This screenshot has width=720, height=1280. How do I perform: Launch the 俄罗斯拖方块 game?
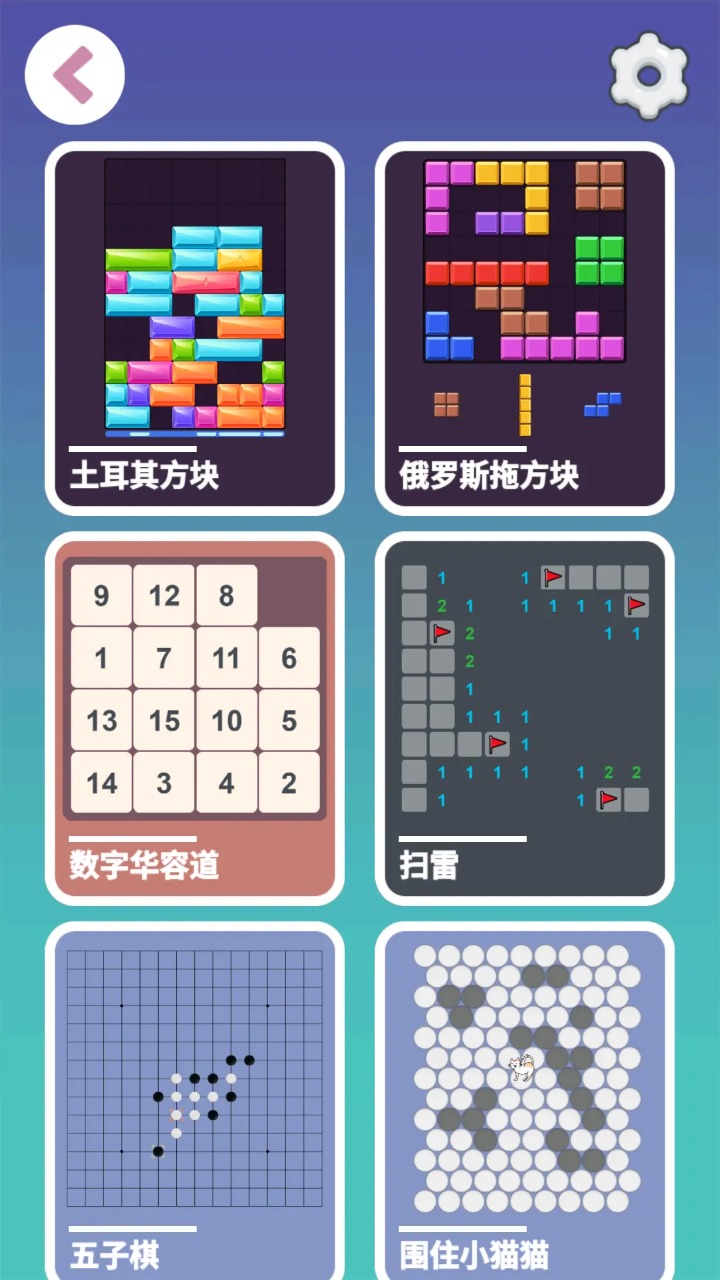pyautogui.click(x=525, y=328)
